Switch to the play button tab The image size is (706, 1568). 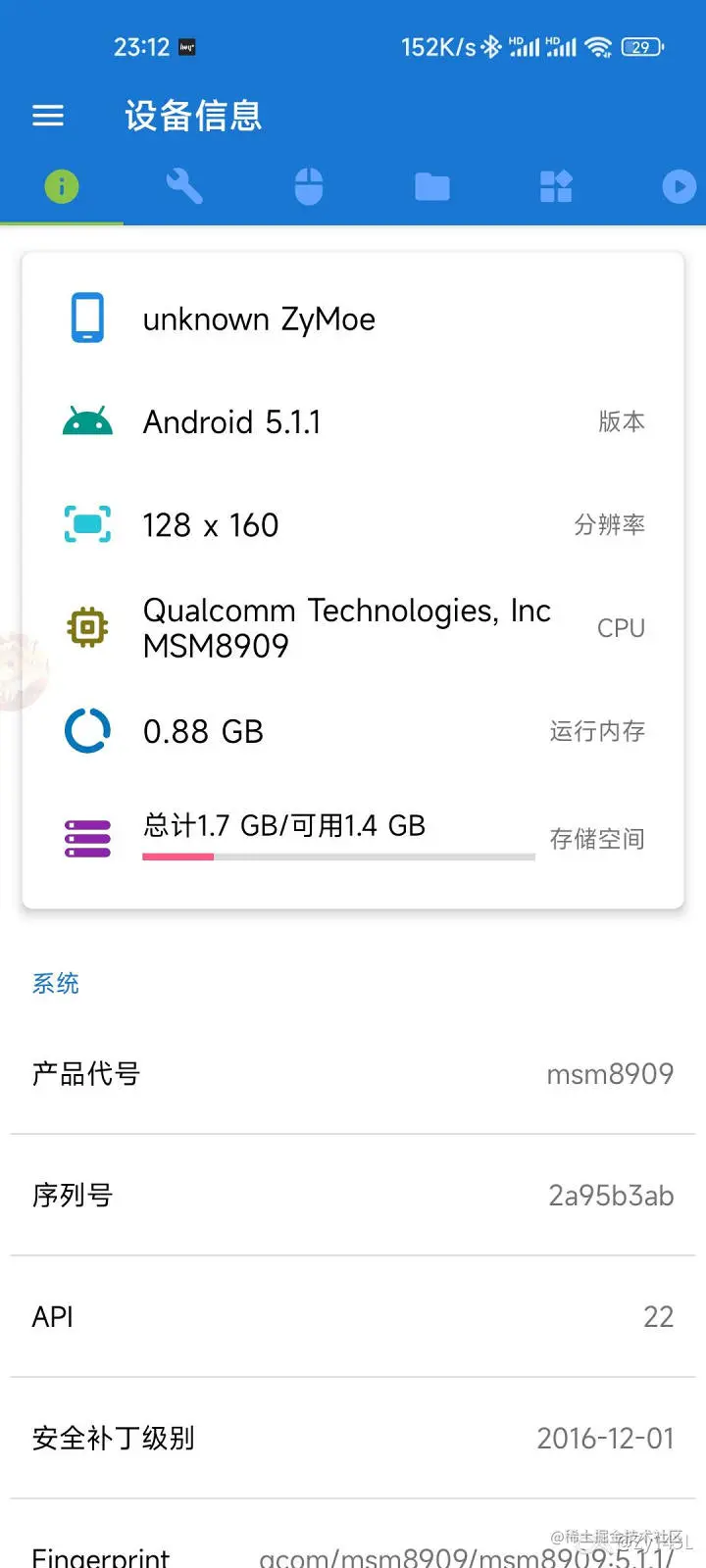point(679,186)
